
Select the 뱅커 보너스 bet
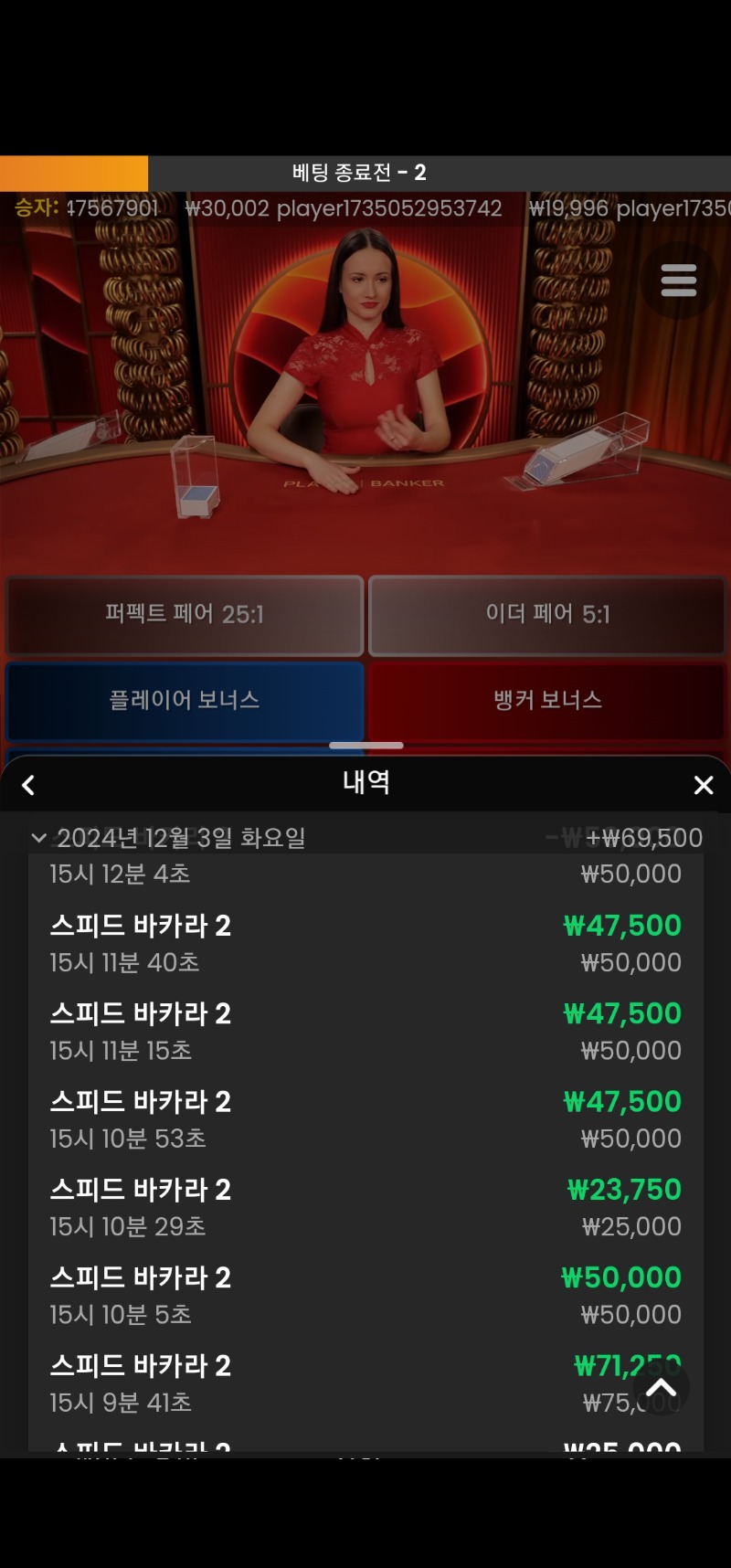click(547, 701)
